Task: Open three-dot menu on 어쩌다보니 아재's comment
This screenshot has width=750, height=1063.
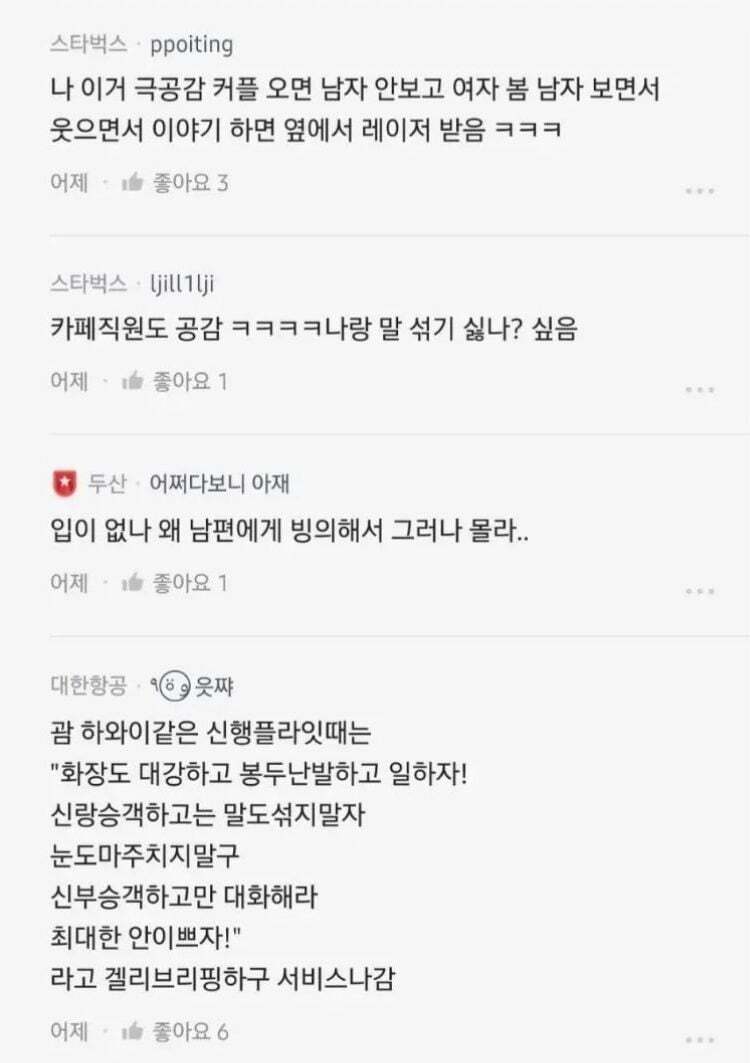Action: click(x=700, y=590)
